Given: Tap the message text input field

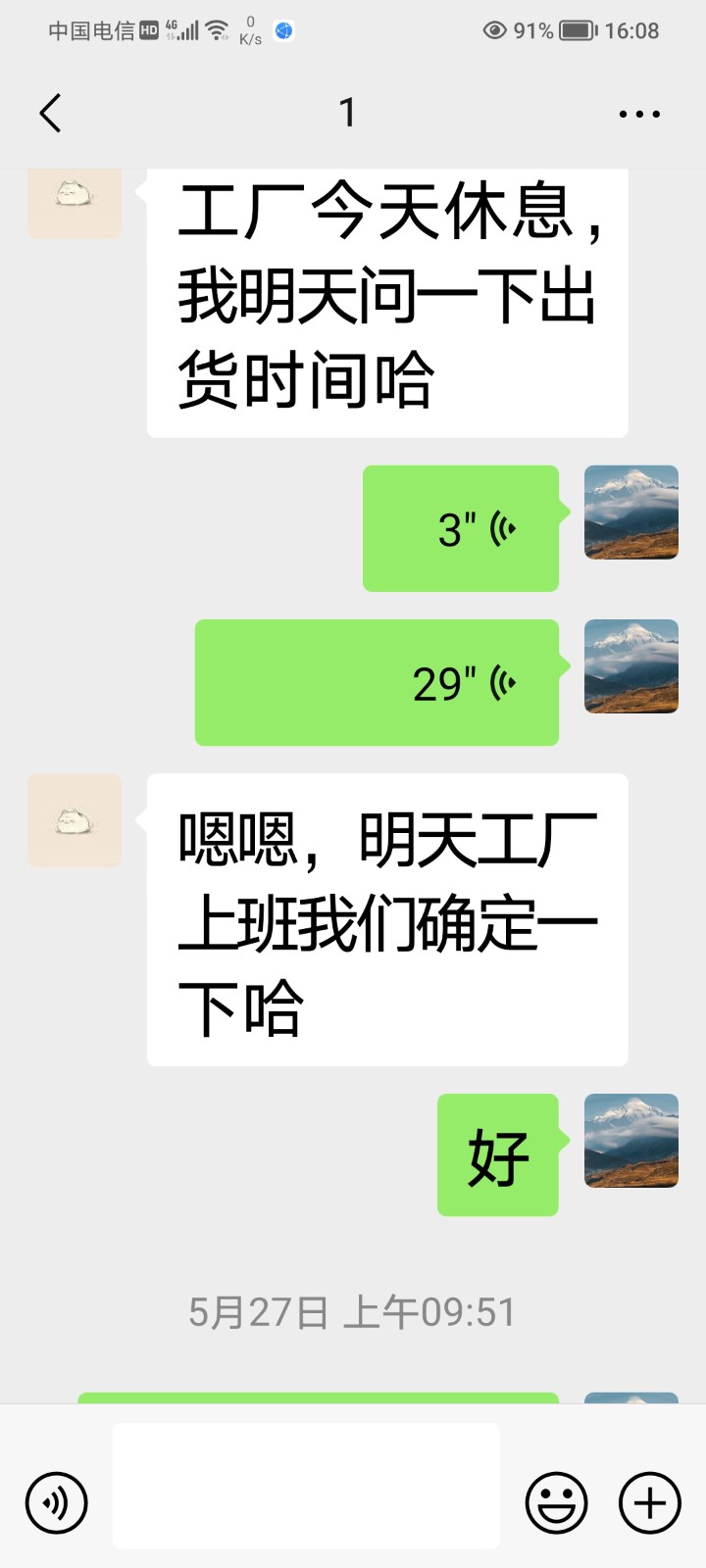Looking at the screenshot, I should [x=306, y=1487].
